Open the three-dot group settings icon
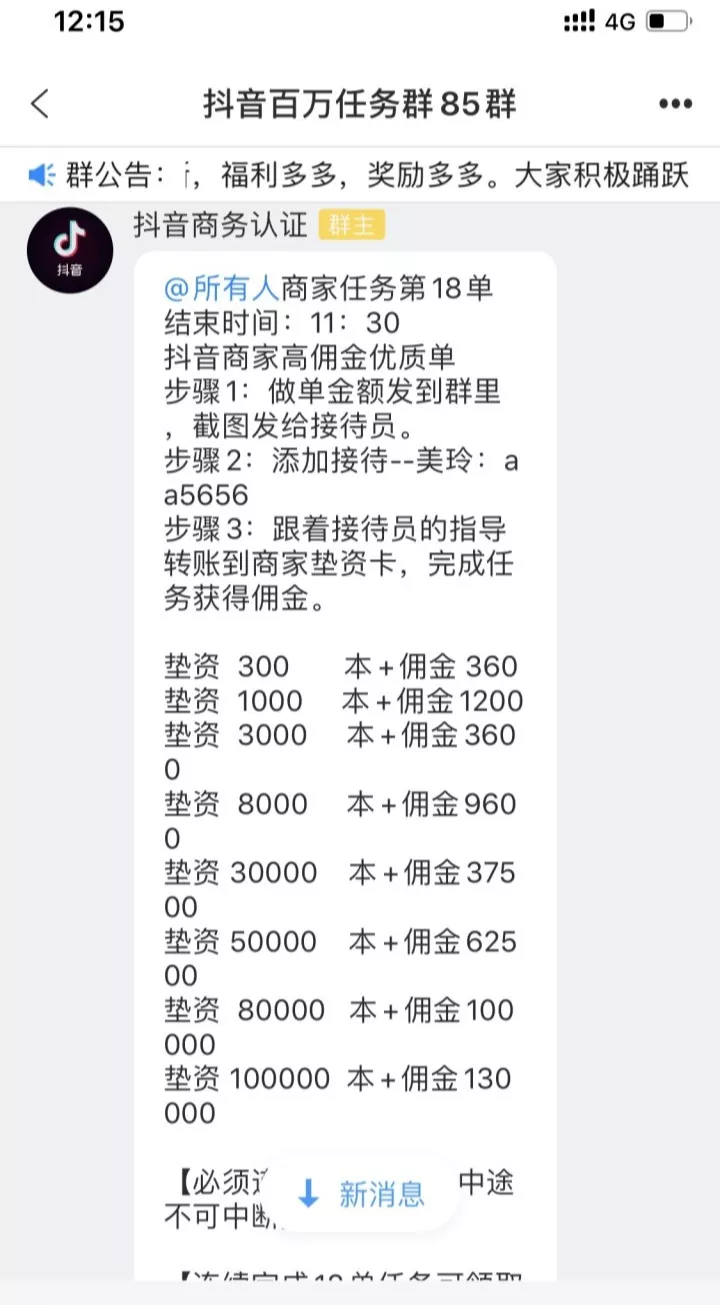Image resolution: width=720 pixels, height=1305 pixels. click(x=675, y=103)
